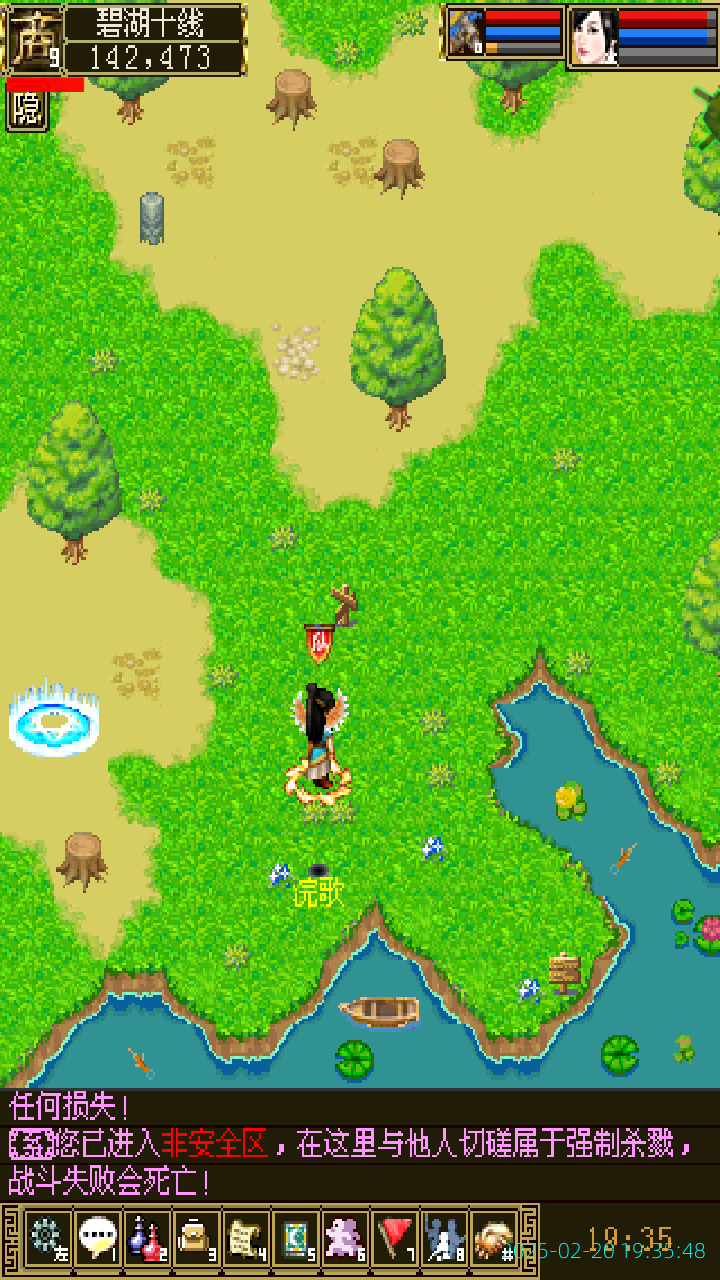Open the chat speech bubble
This screenshot has width=720, height=1280.
coord(97,1238)
